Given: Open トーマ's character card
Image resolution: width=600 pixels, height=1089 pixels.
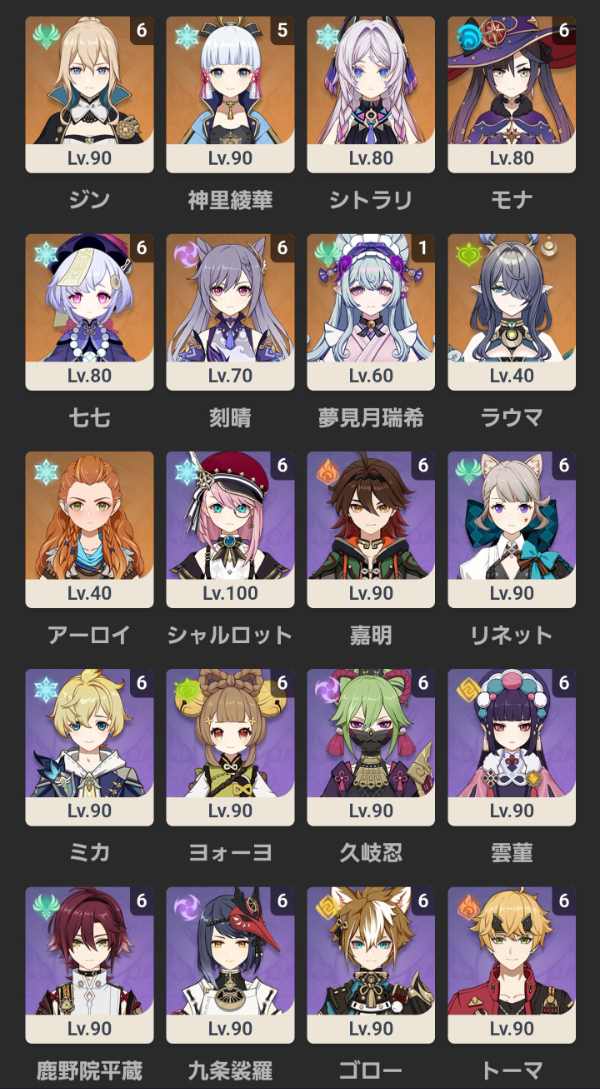Looking at the screenshot, I should 512,964.
